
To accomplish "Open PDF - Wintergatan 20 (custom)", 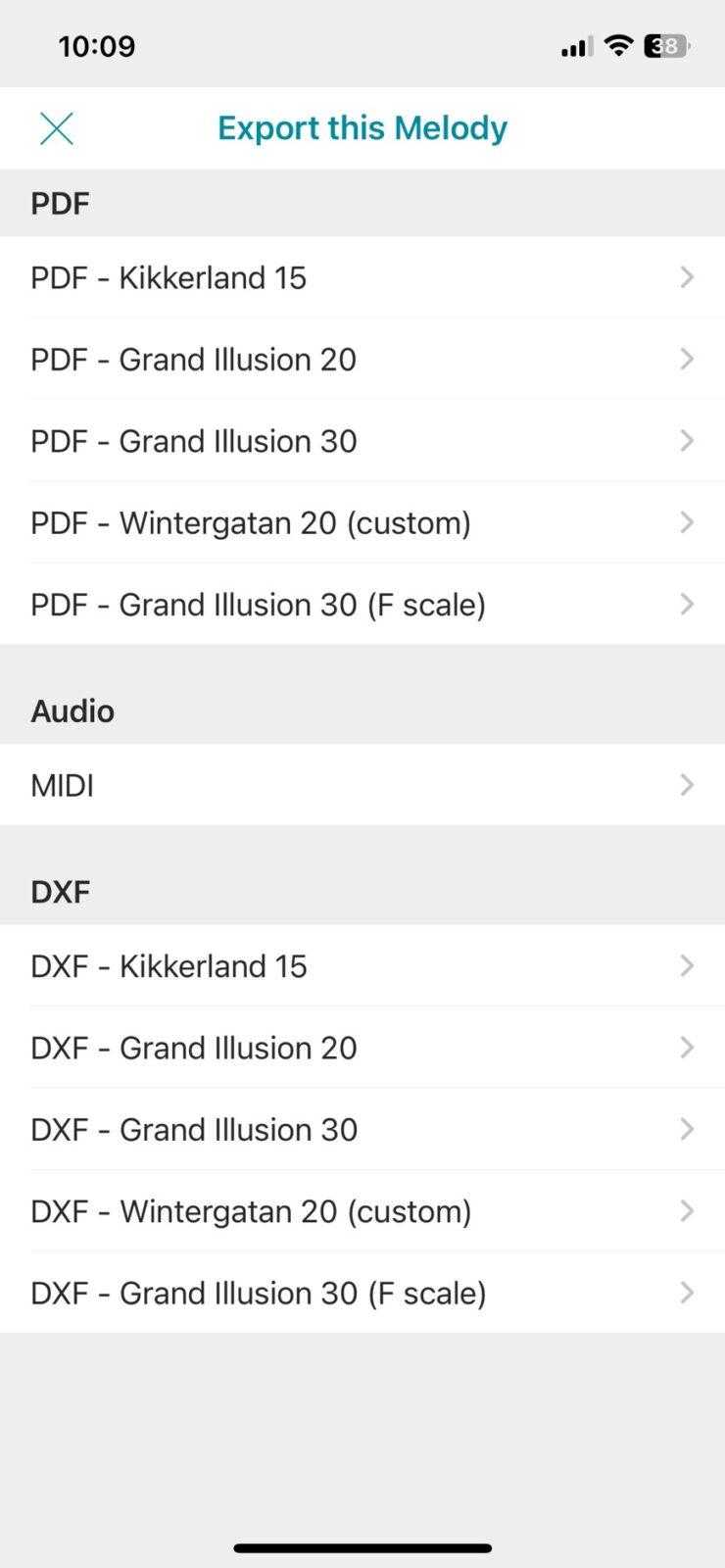I will coord(362,523).
